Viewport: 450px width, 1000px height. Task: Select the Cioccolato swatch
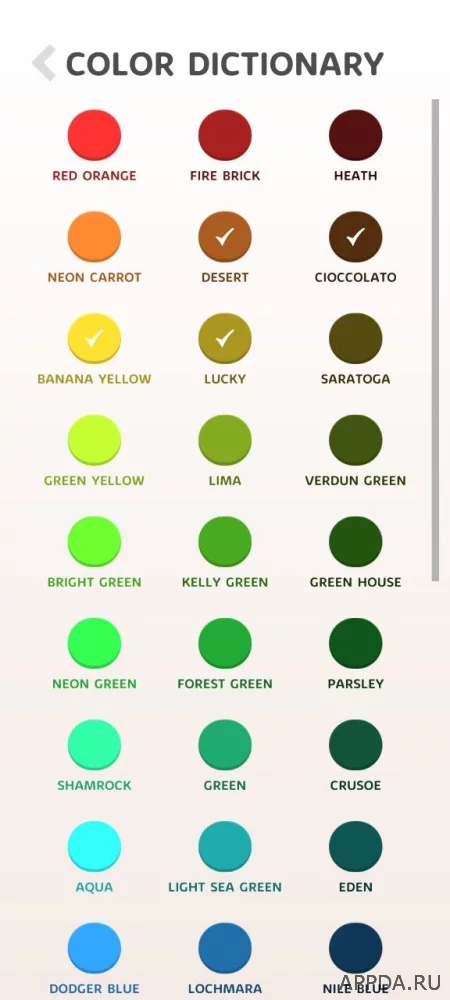pyautogui.click(x=356, y=237)
